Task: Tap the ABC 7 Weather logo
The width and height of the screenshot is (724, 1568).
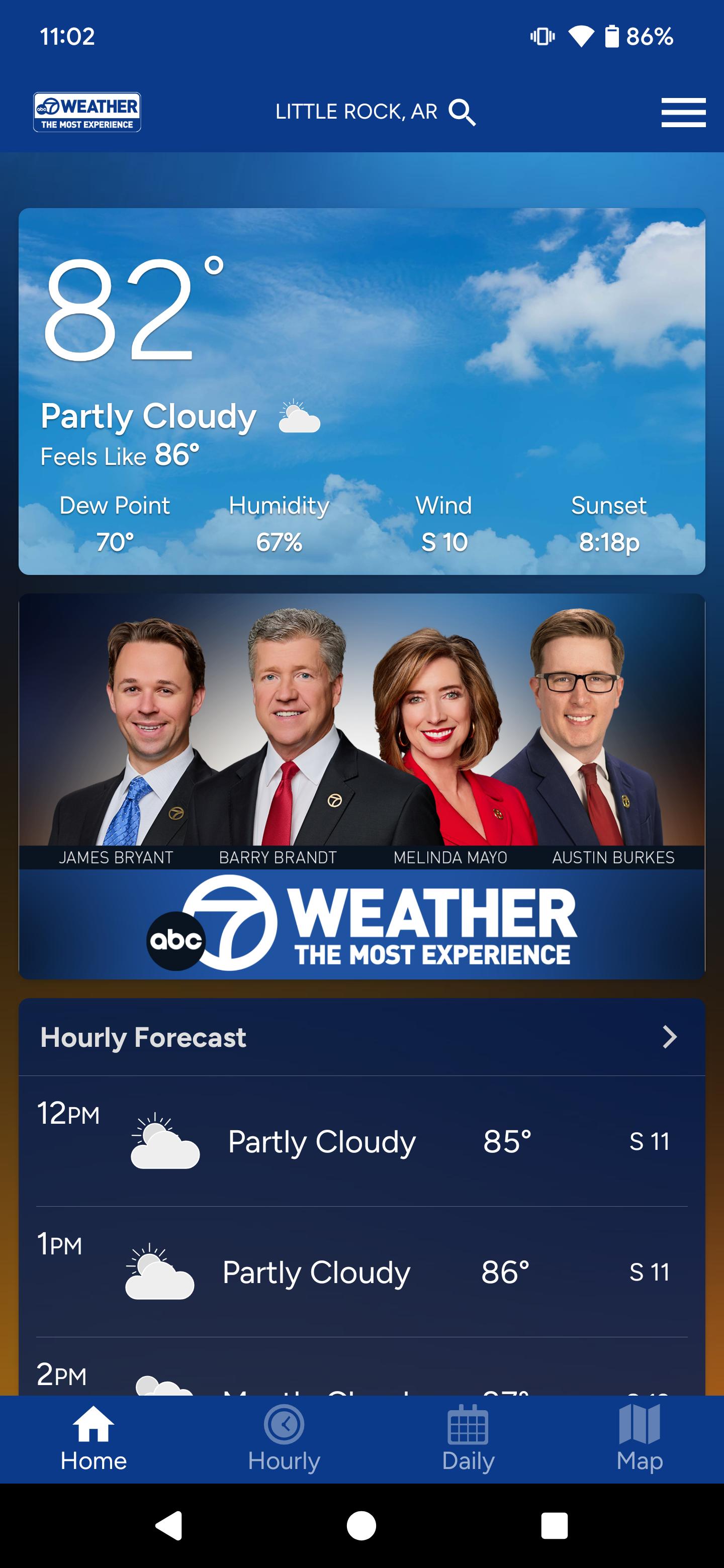Action: [x=87, y=112]
